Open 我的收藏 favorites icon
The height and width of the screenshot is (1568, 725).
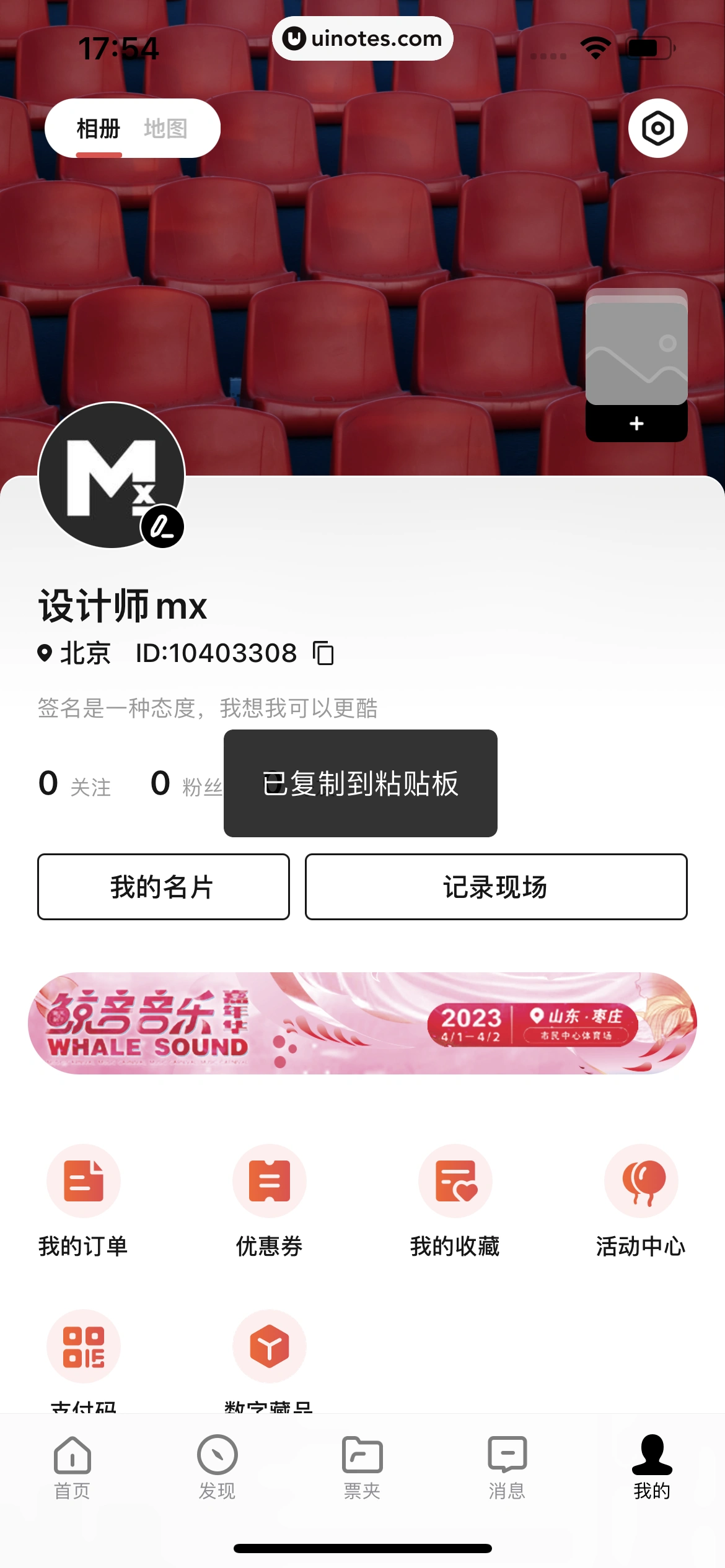[x=455, y=1180]
